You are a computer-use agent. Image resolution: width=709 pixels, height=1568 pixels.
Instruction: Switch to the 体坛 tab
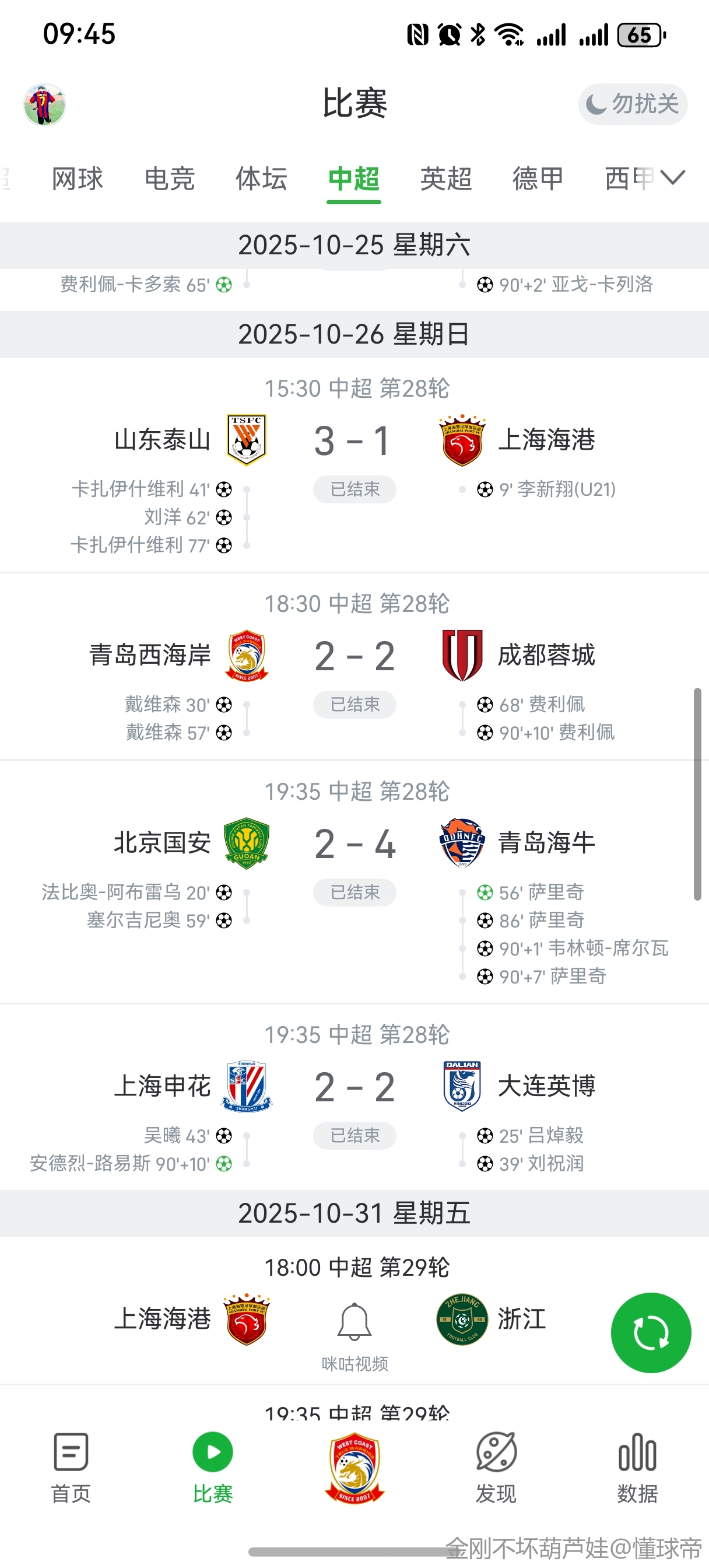pos(262,179)
